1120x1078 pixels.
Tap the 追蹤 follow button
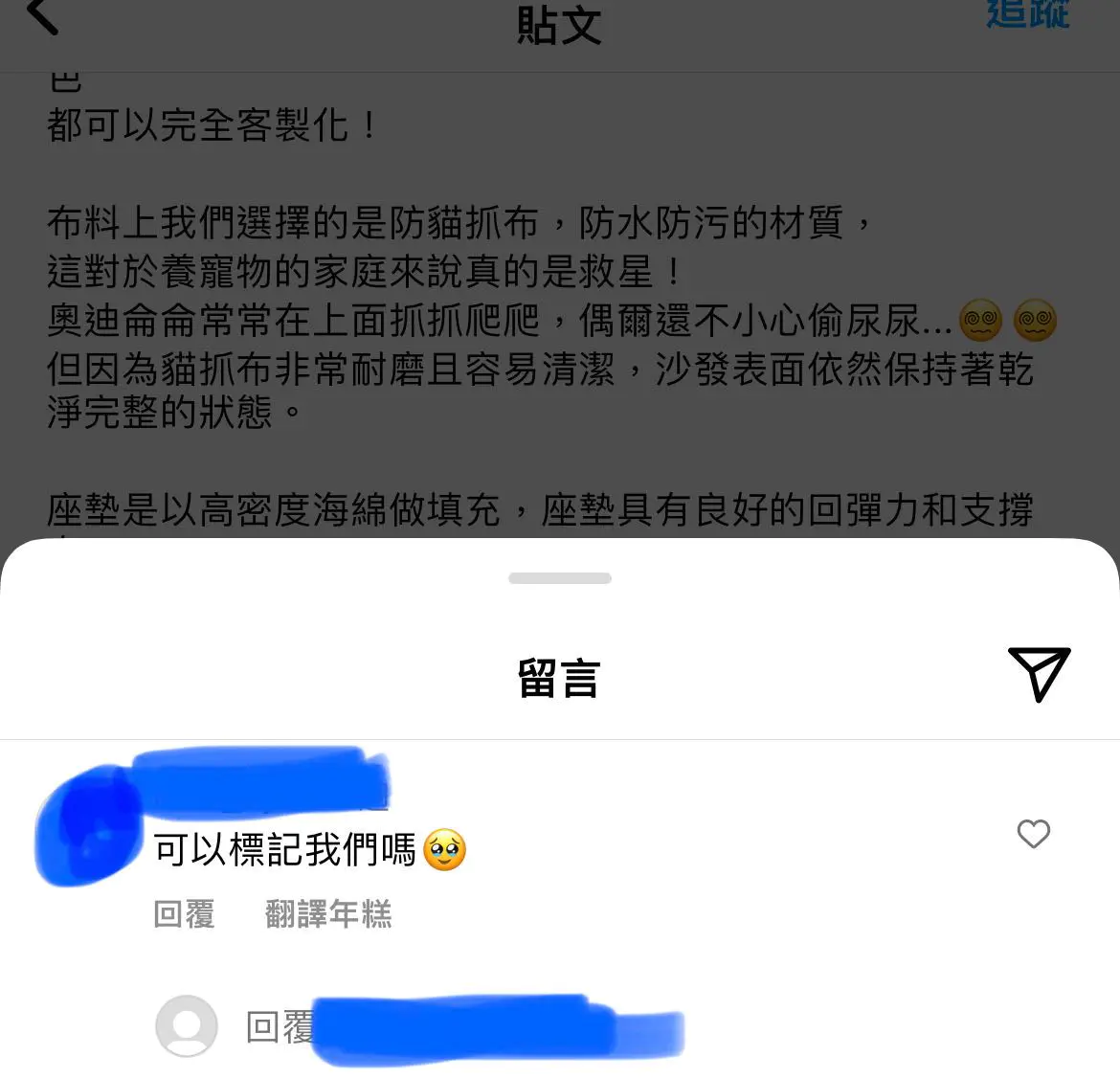pyautogui.click(x=1027, y=13)
